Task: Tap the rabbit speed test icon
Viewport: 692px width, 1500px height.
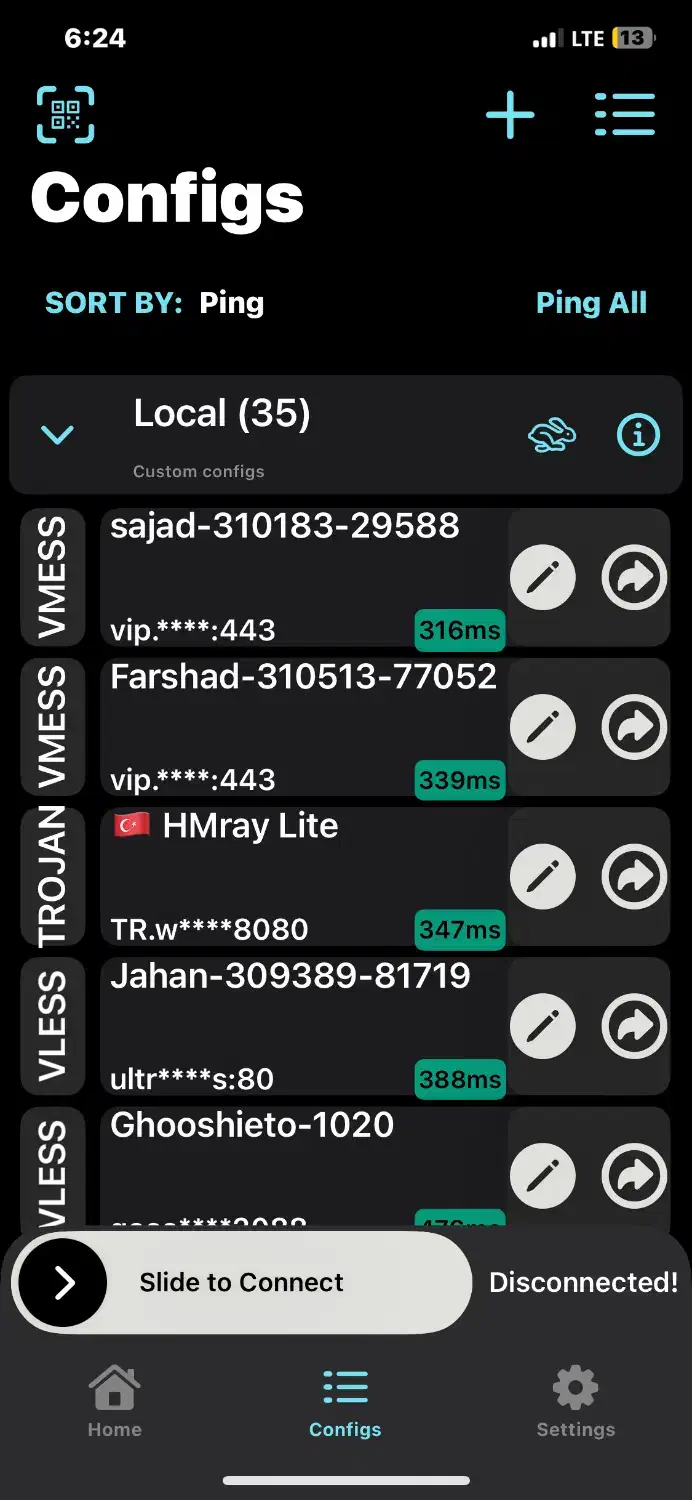Action: click(x=552, y=435)
